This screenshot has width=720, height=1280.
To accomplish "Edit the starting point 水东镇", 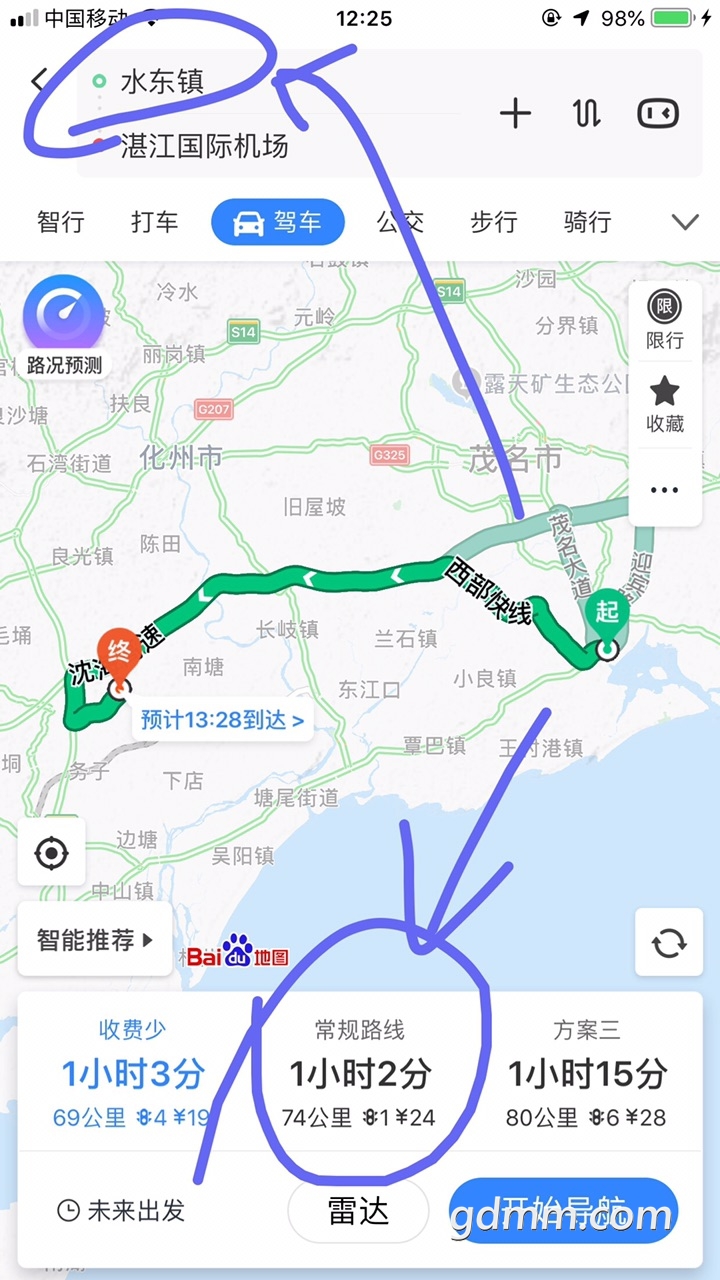I will coord(162,82).
